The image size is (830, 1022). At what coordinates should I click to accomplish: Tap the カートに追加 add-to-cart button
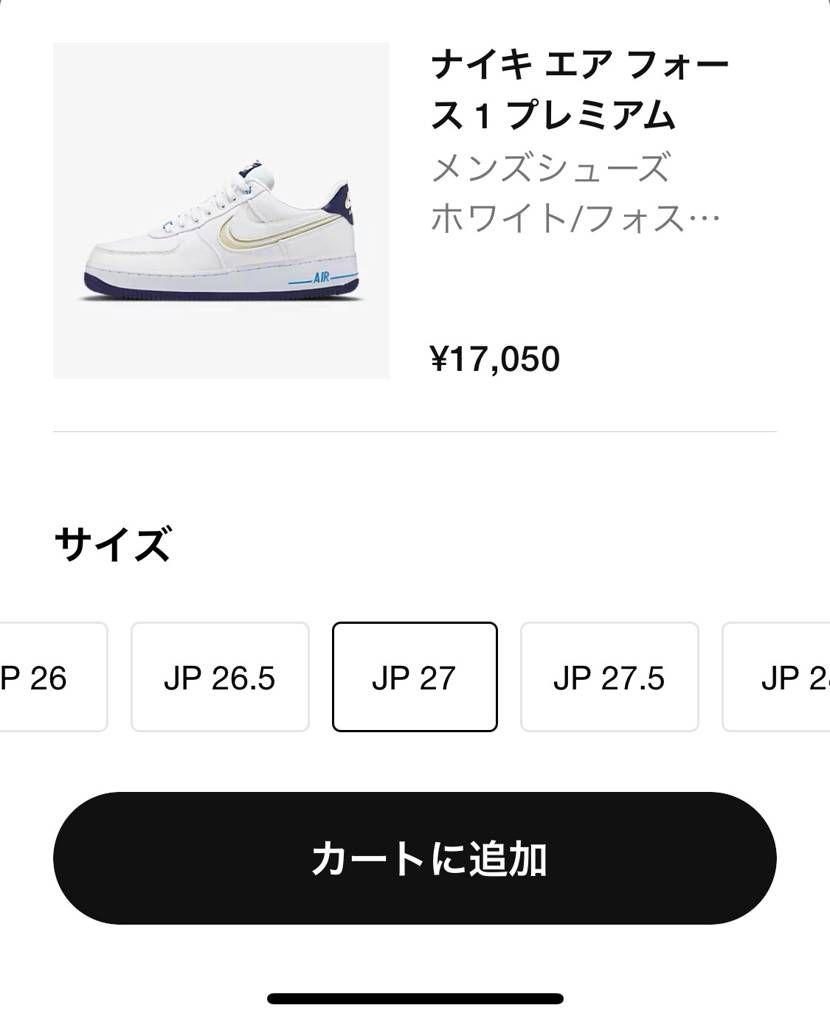click(x=415, y=858)
